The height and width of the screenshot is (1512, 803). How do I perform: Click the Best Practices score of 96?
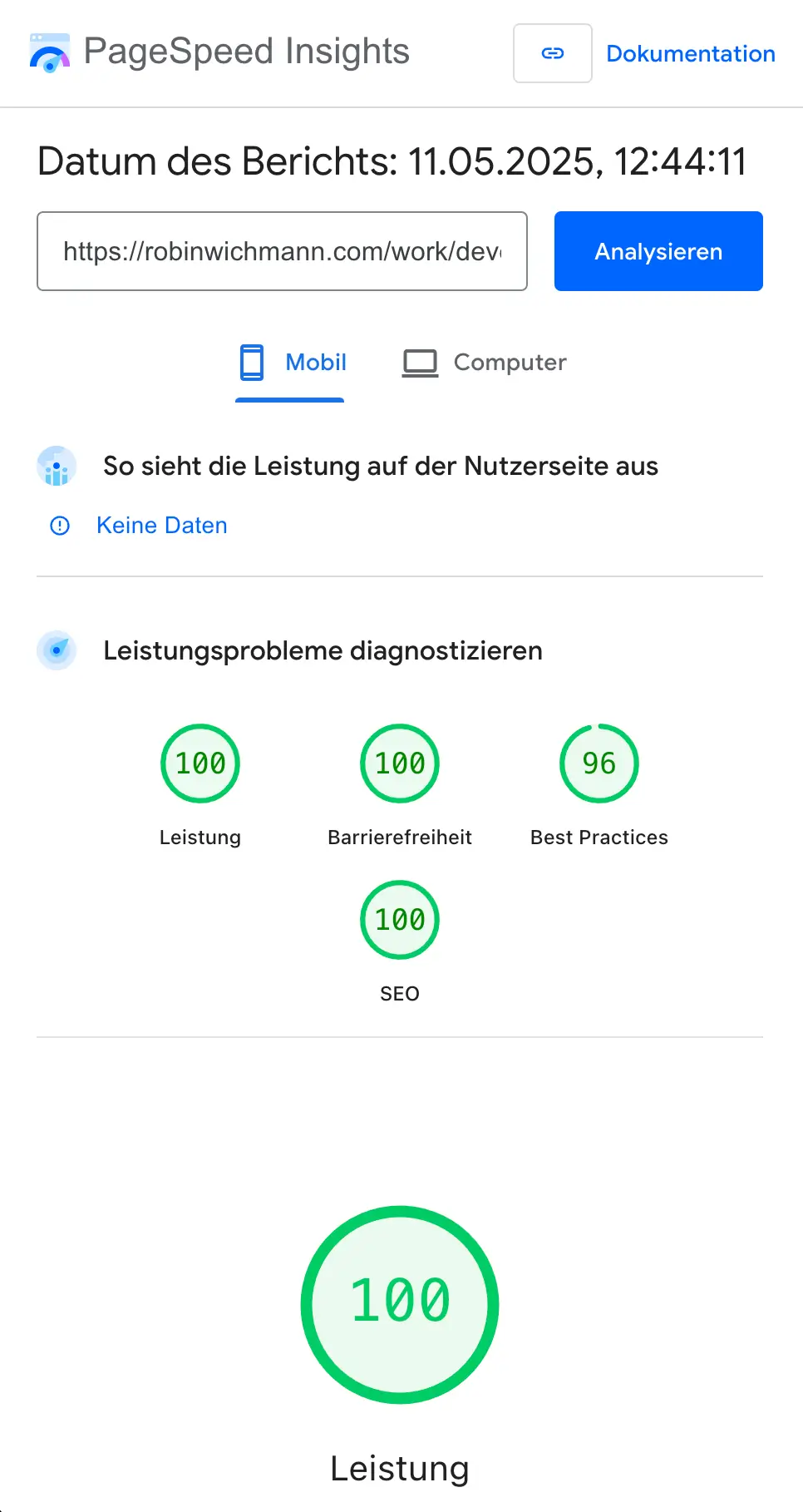[x=599, y=763]
